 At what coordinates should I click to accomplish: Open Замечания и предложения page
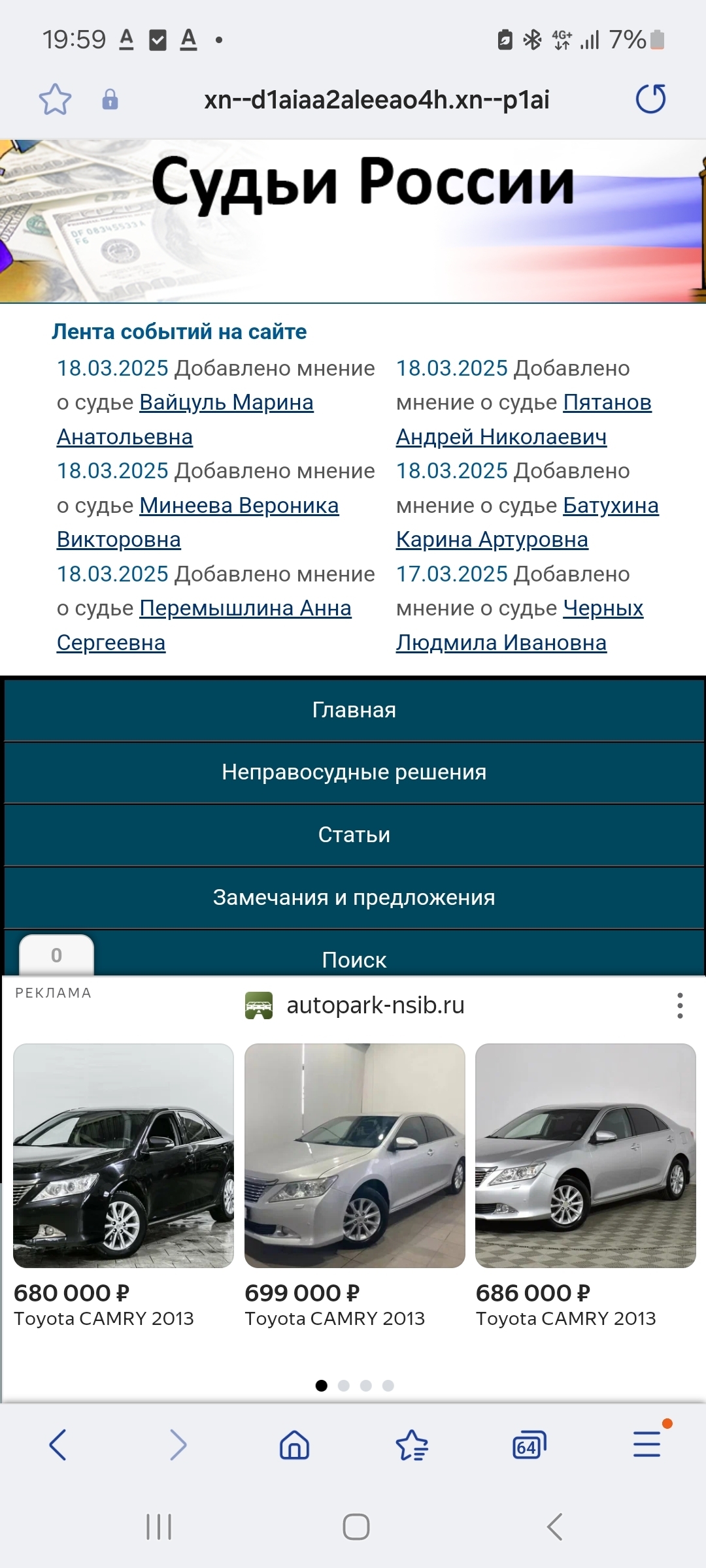354,898
